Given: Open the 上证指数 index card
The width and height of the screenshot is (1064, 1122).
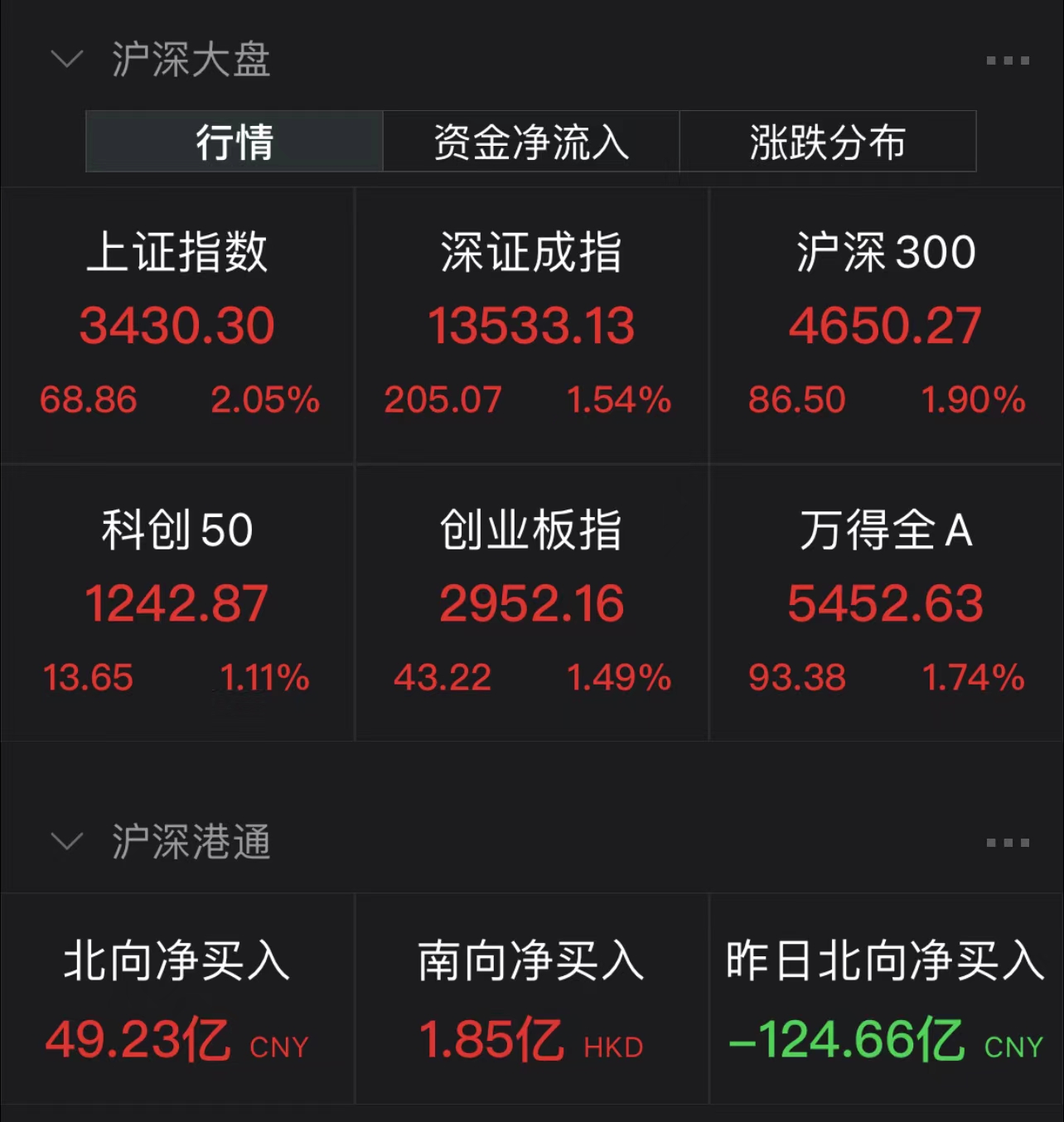Looking at the screenshot, I should pos(177,325).
